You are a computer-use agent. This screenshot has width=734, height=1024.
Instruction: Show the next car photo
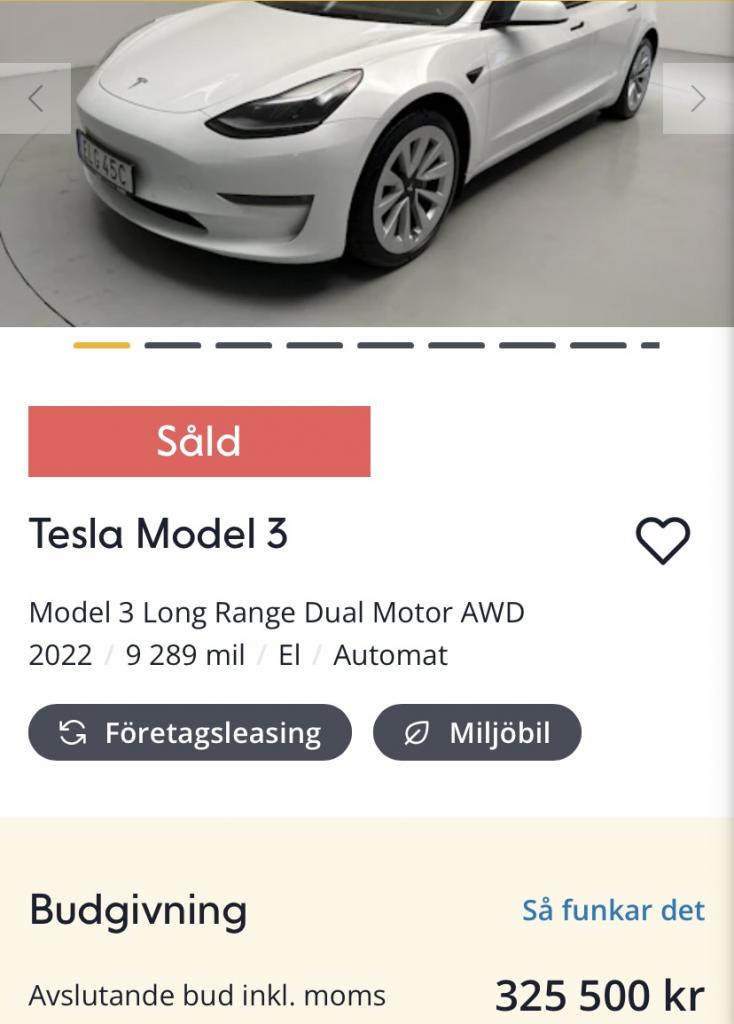pos(697,99)
